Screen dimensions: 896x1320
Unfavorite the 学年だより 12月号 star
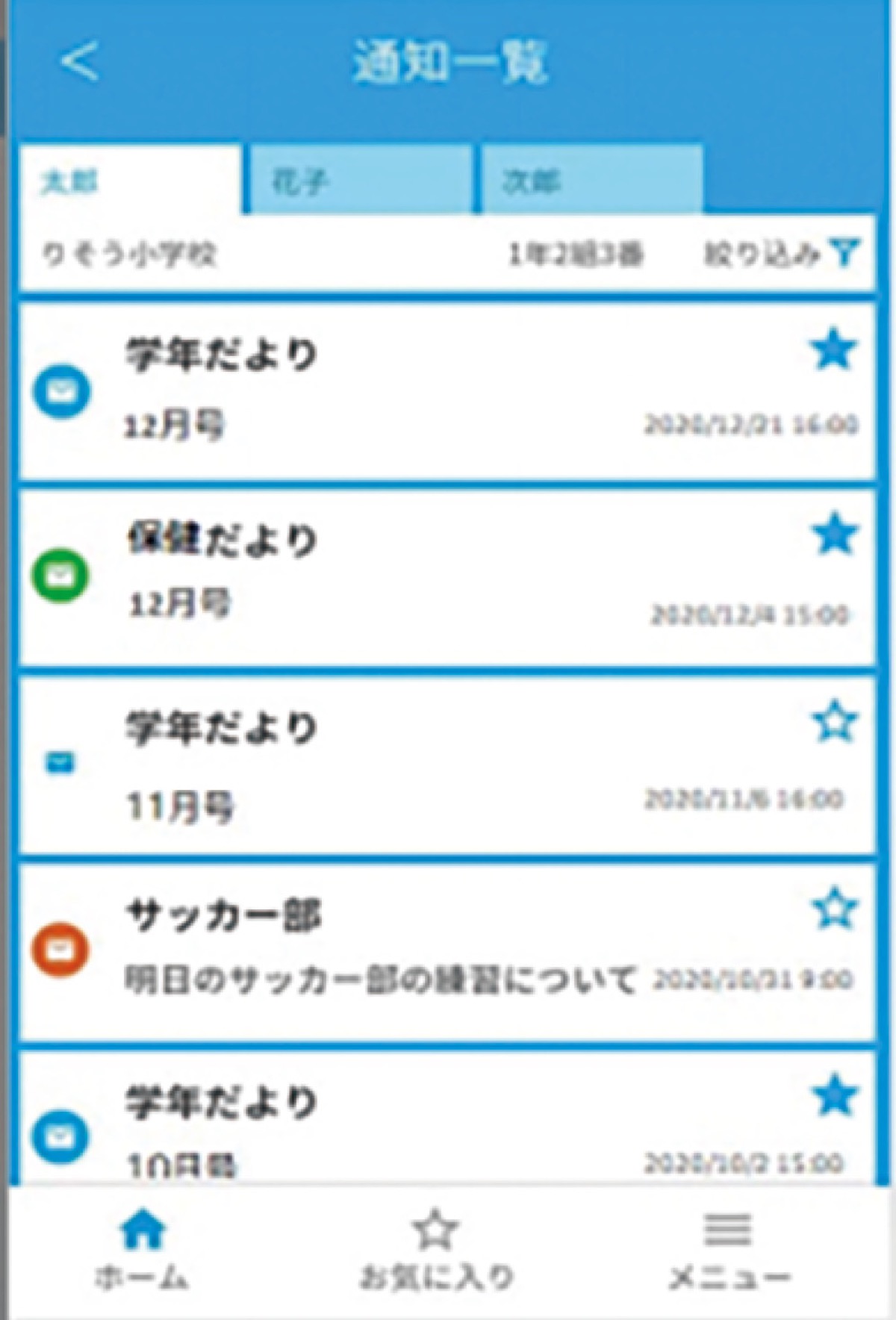pos(833,349)
